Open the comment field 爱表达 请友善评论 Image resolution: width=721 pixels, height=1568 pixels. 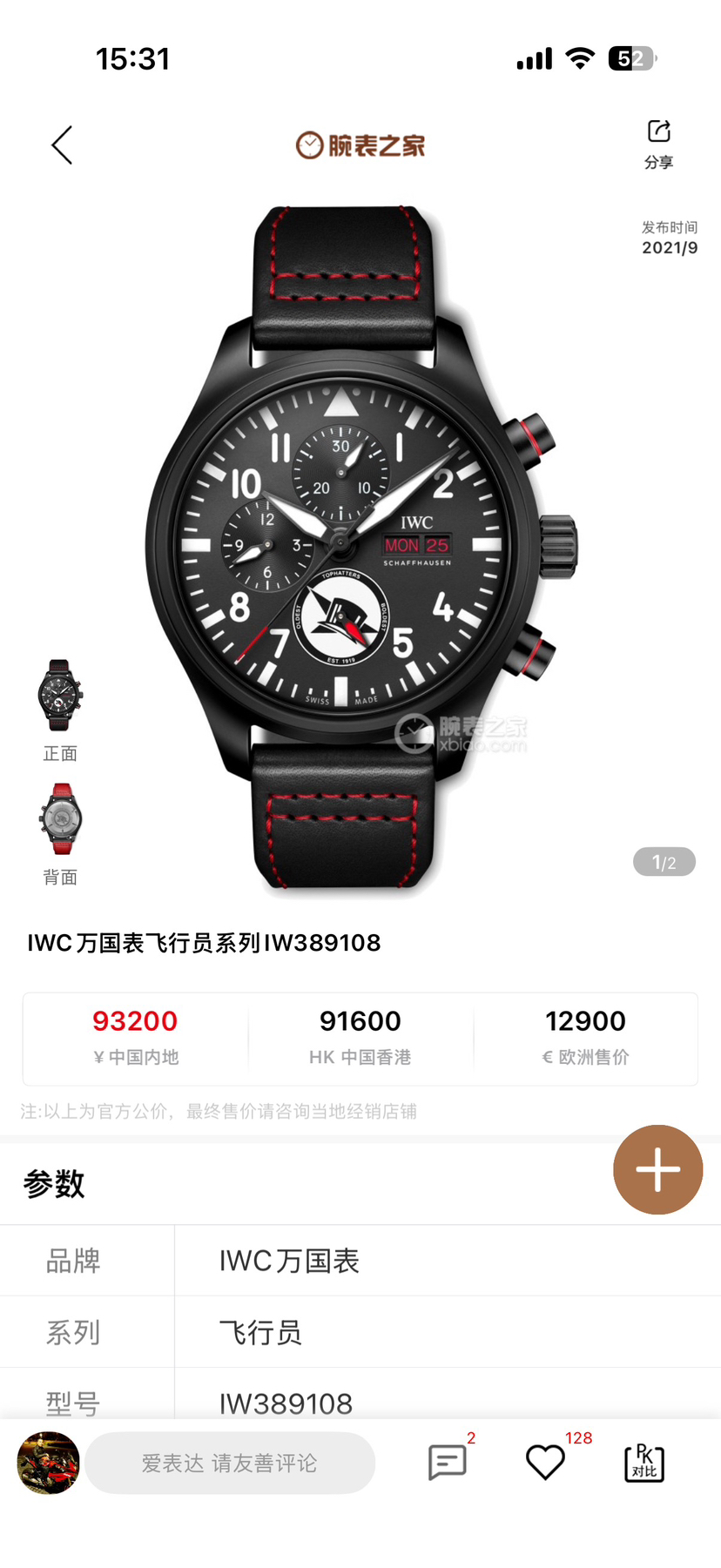click(230, 1464)
